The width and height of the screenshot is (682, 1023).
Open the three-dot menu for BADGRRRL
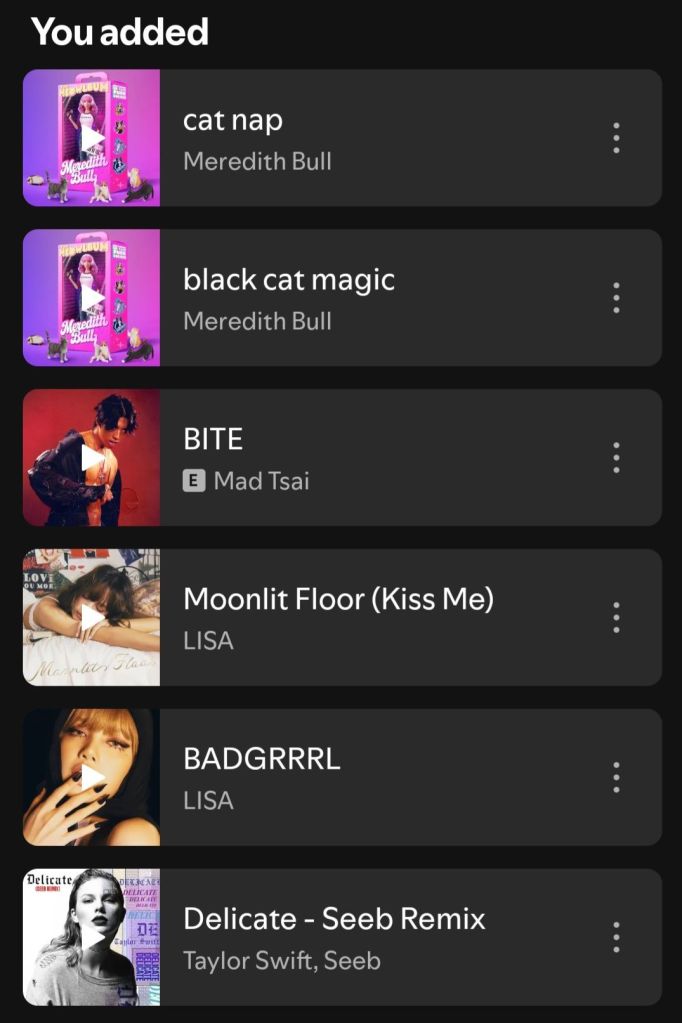click(x=616, y=778)
